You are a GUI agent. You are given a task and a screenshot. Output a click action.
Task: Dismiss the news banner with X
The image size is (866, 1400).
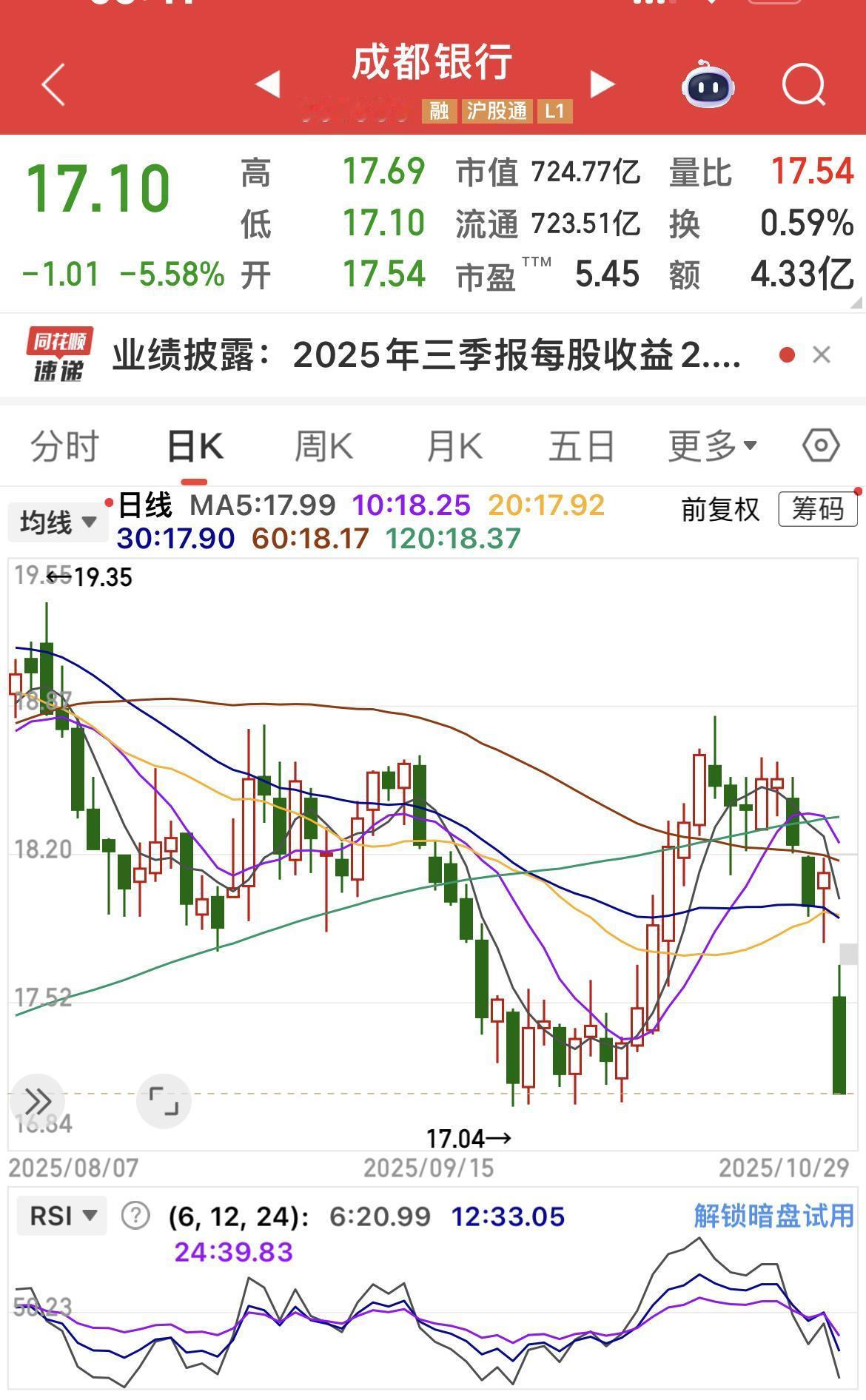[x=822, y=355]
